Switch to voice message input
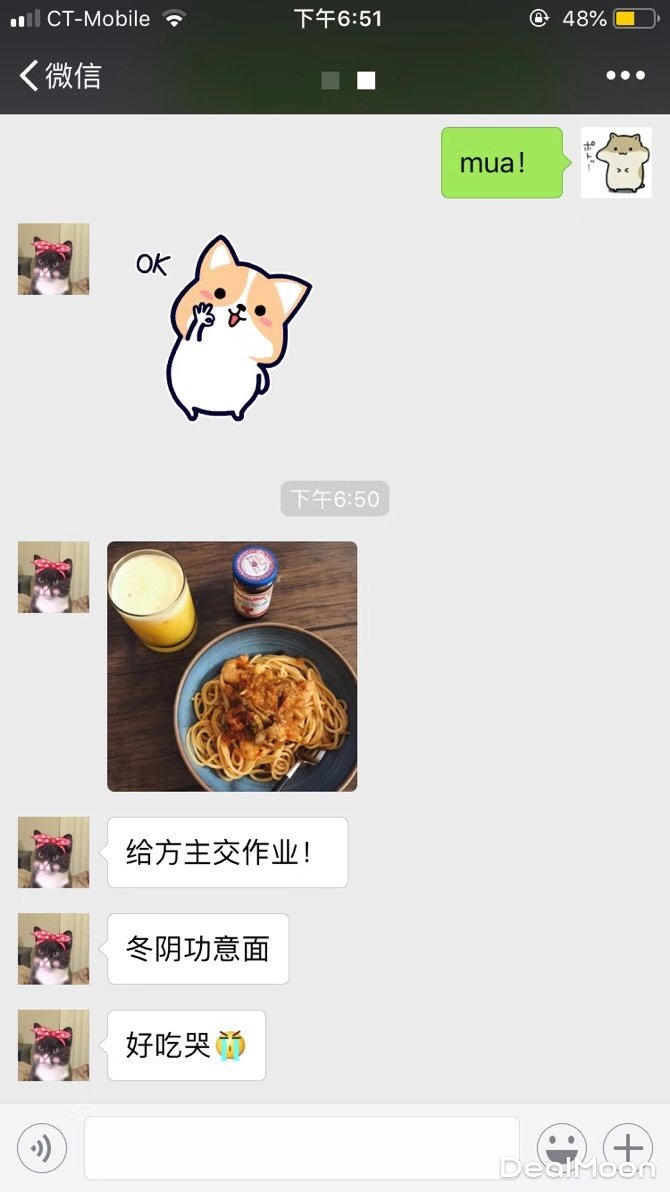 (42, 1147)
